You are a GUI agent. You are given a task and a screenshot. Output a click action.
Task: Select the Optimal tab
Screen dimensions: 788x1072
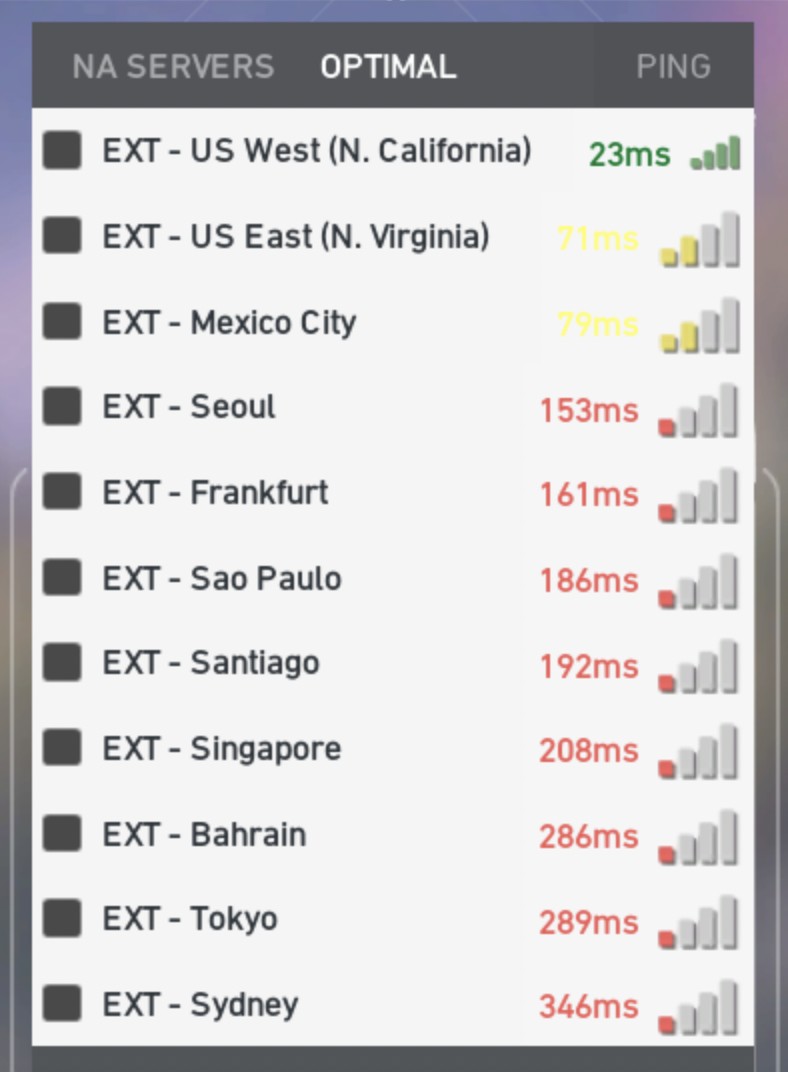pyautogui.click(x=388, y=67)
